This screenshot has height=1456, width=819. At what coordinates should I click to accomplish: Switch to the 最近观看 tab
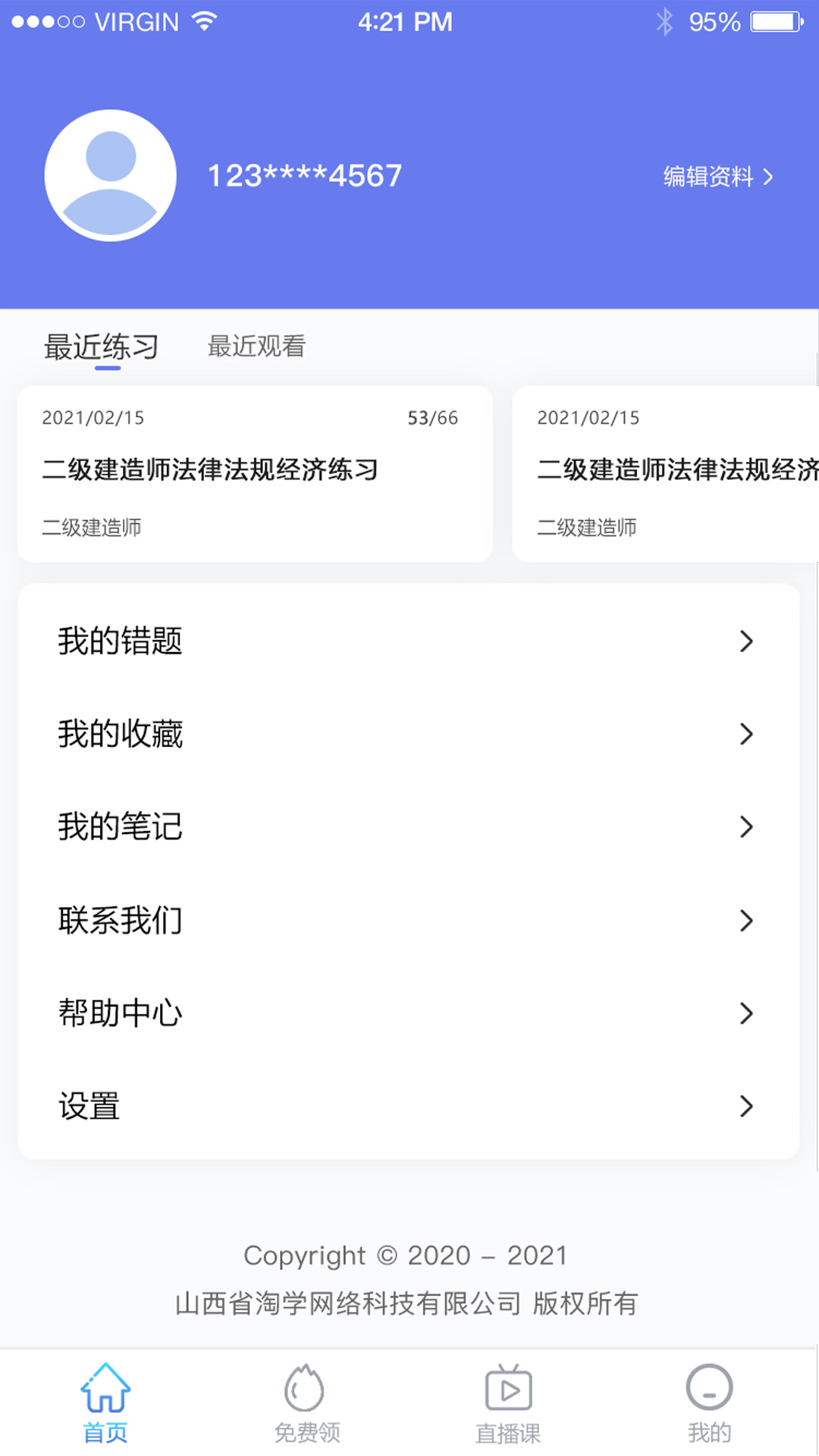(x=256, y=347)
